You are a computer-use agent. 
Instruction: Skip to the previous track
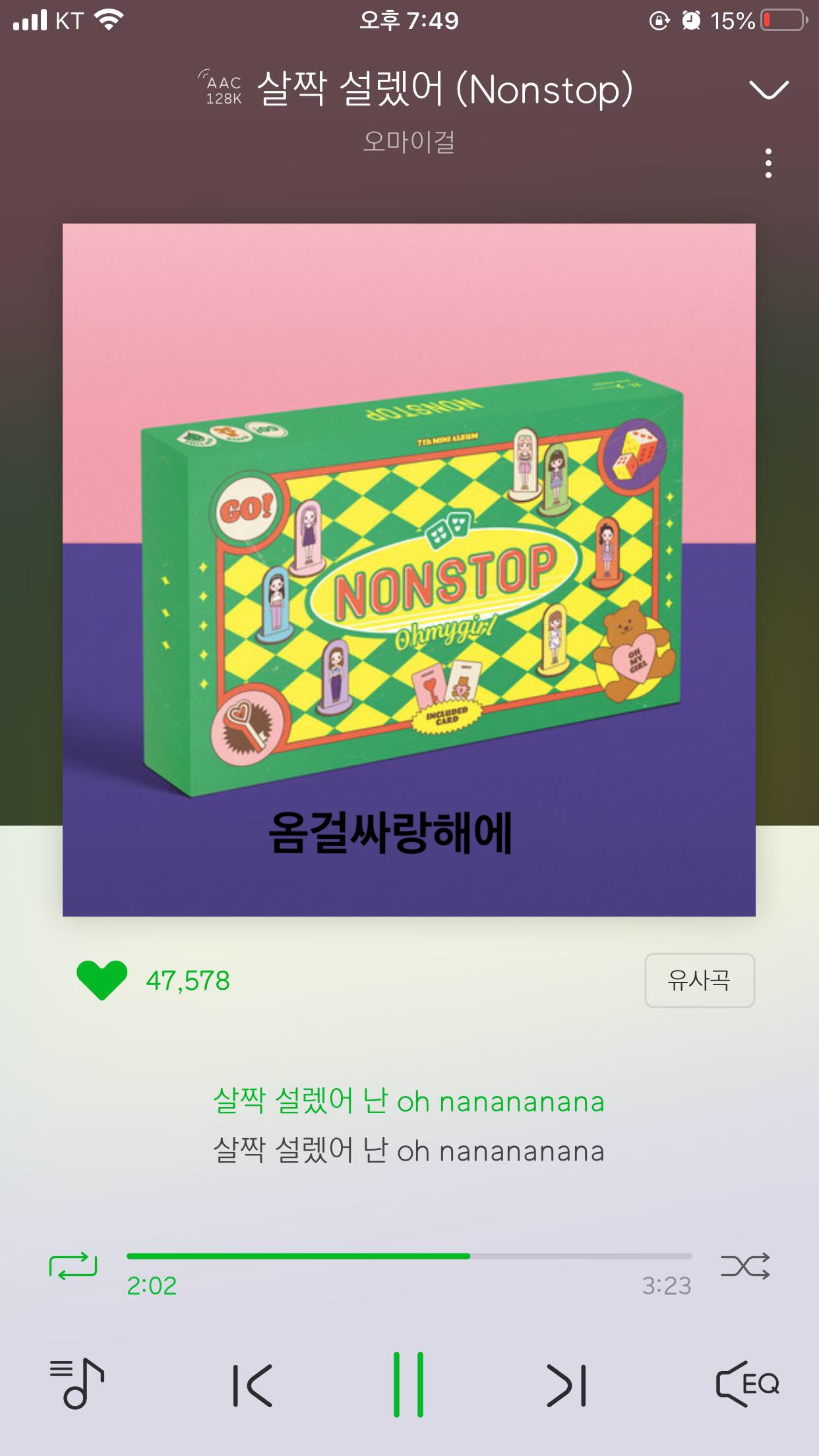(253, 1385)
